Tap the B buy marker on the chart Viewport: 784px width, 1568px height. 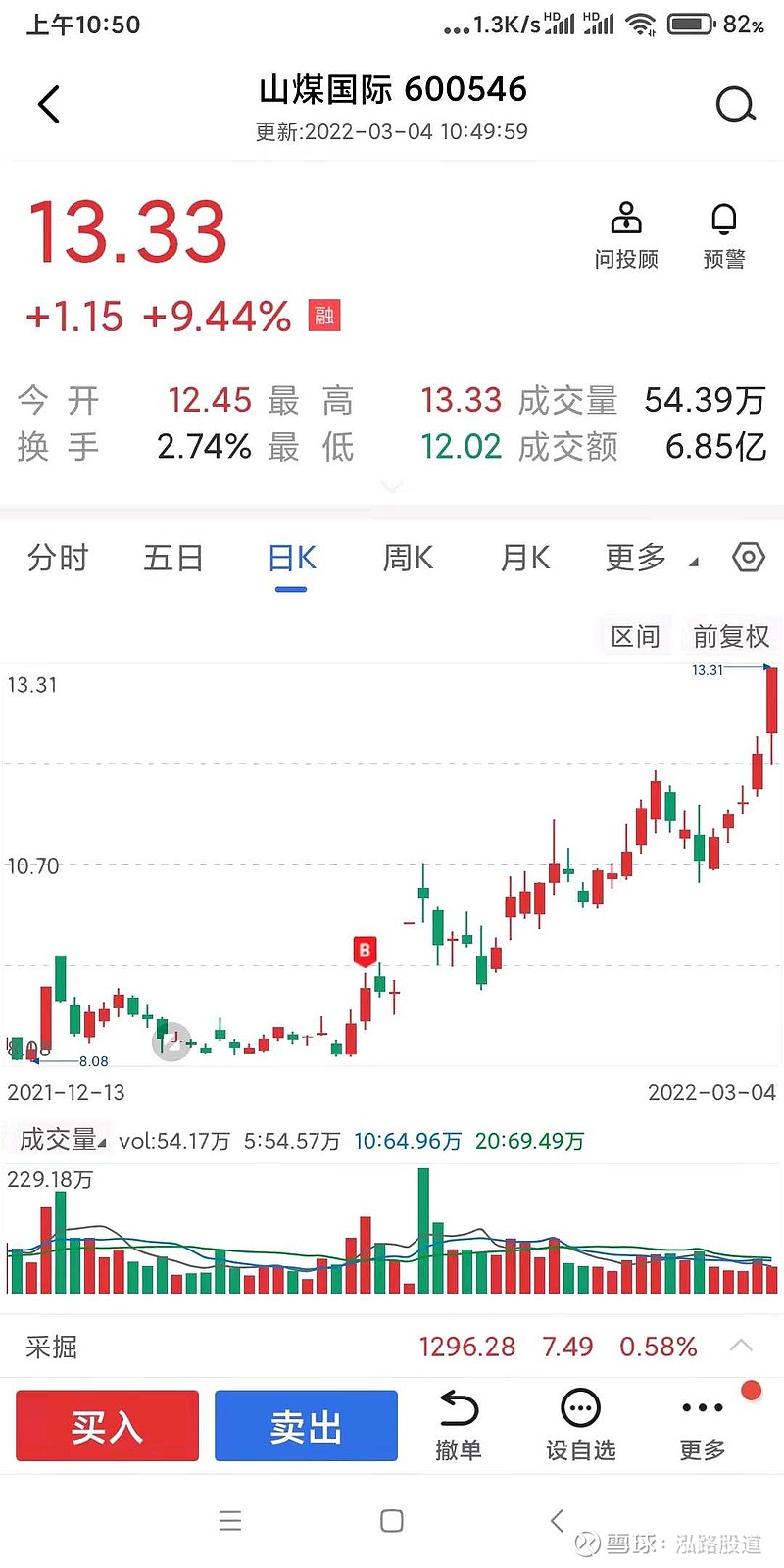point(365,951)
